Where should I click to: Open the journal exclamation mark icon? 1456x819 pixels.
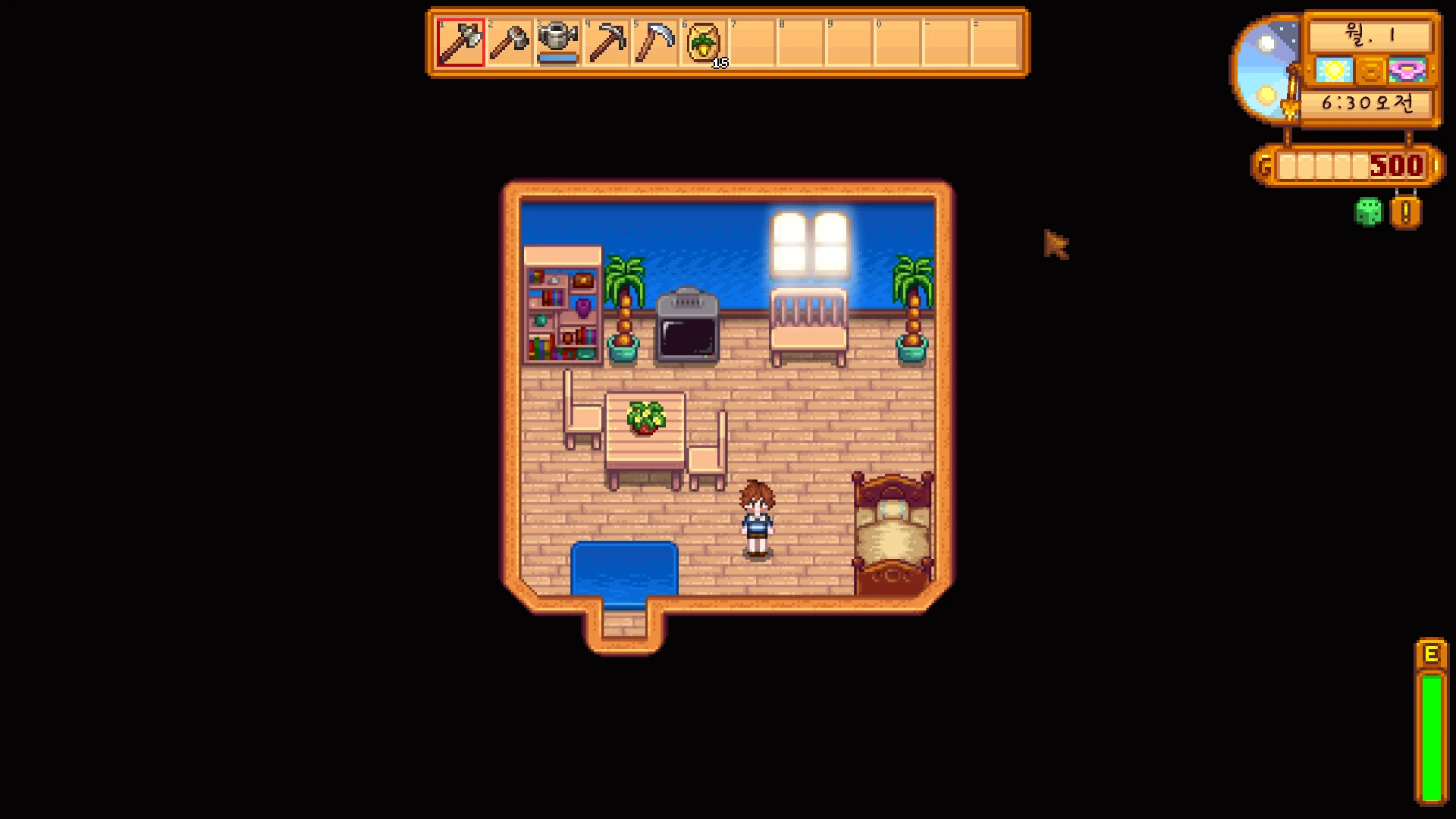[x=1405, y=213]
